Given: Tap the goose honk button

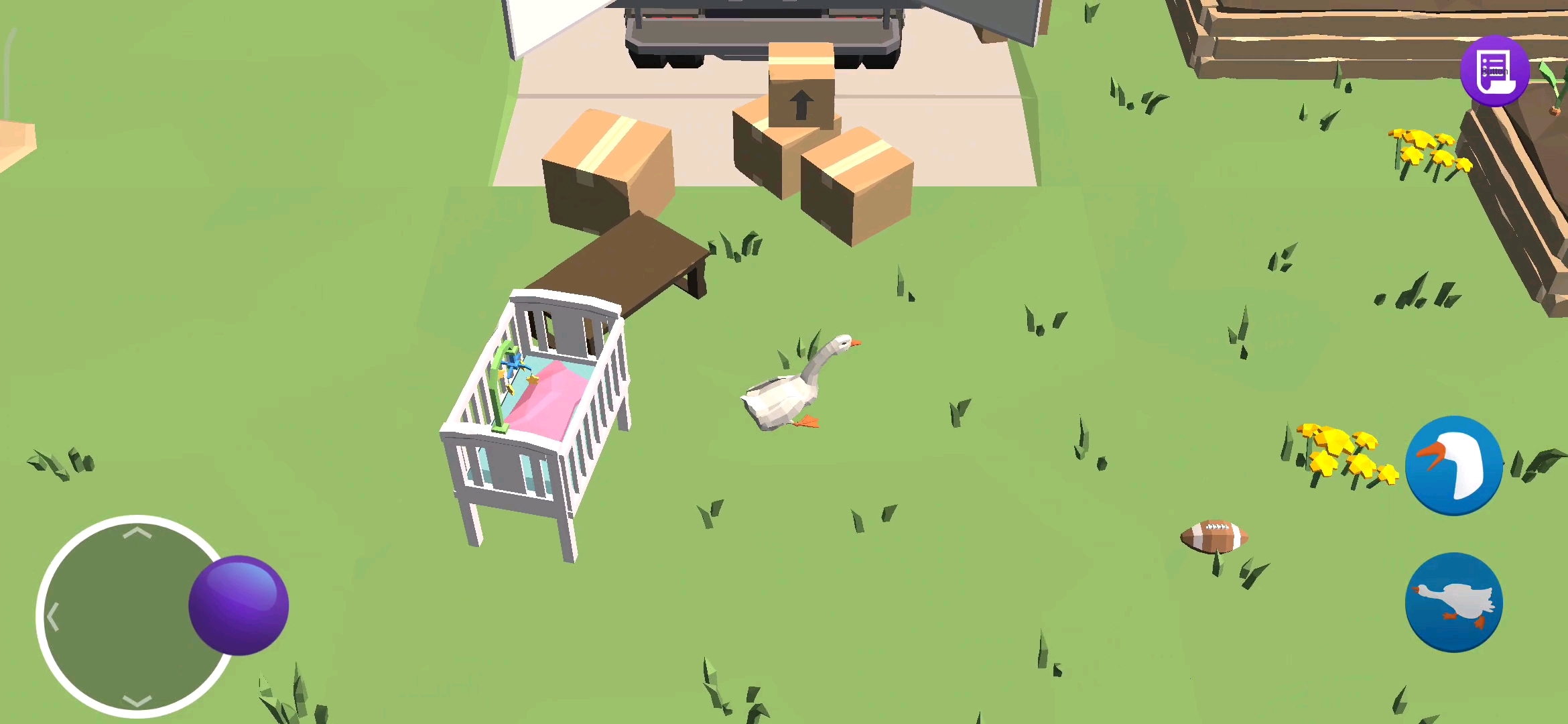Looking at the screenshot, I should pos(1453,465).
